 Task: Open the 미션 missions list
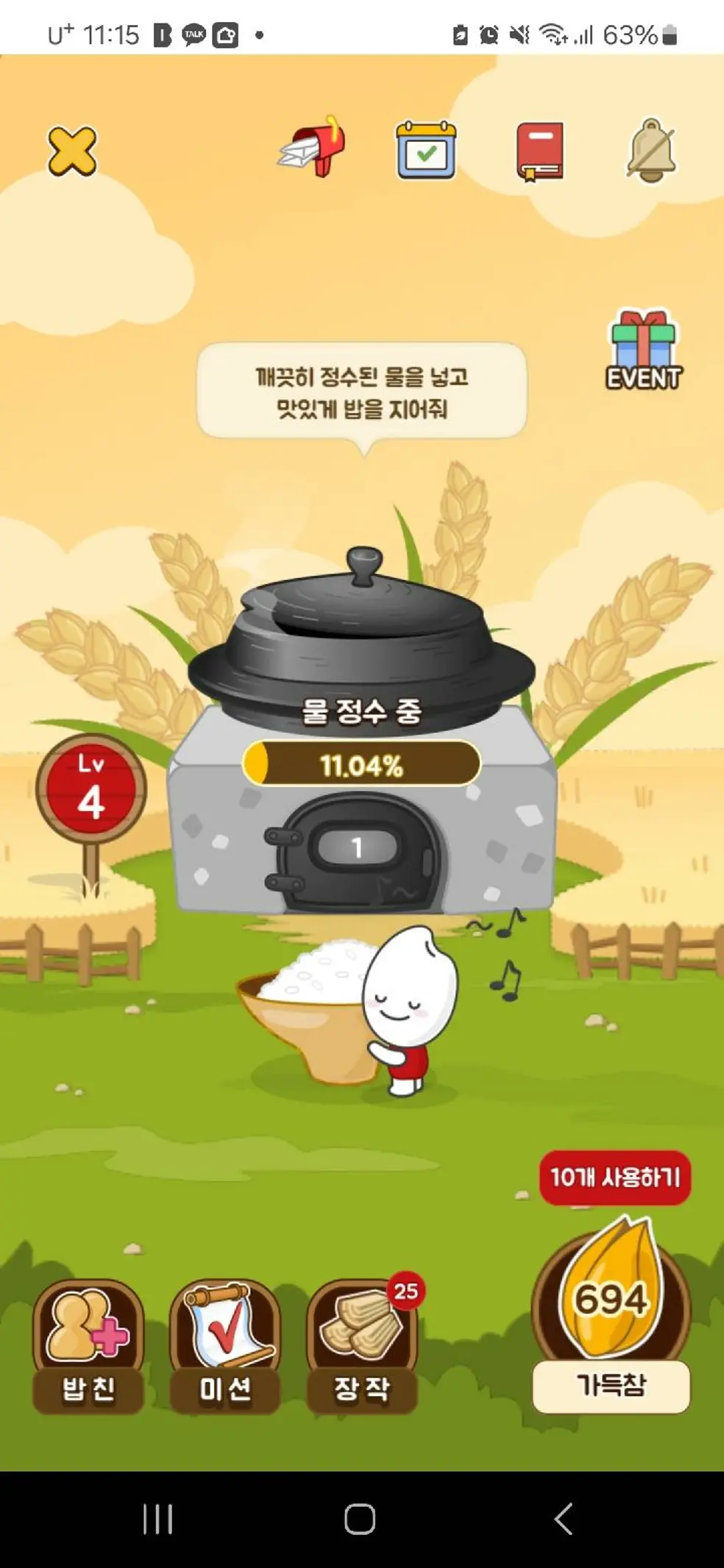(x=224, y=1345)
